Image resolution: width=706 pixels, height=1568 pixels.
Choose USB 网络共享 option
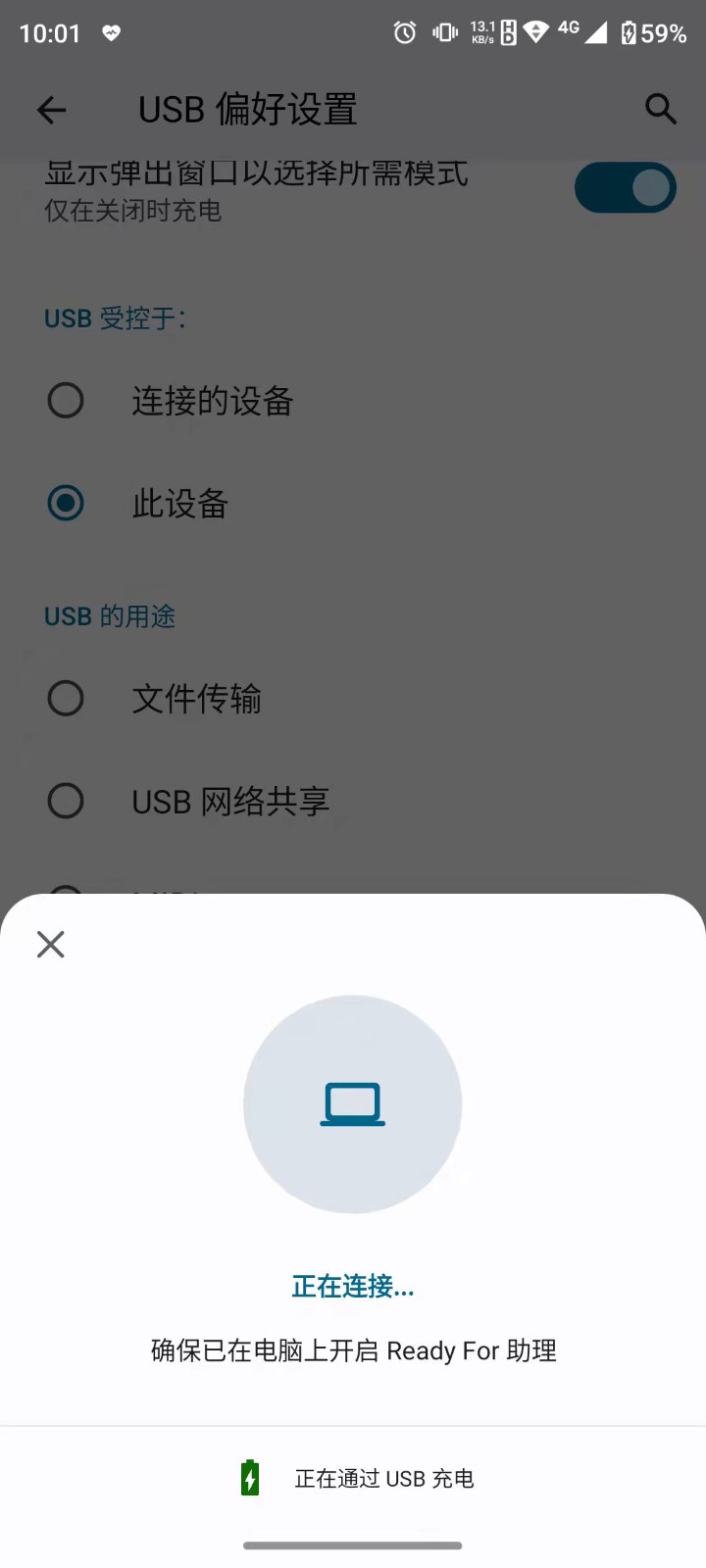66,801
